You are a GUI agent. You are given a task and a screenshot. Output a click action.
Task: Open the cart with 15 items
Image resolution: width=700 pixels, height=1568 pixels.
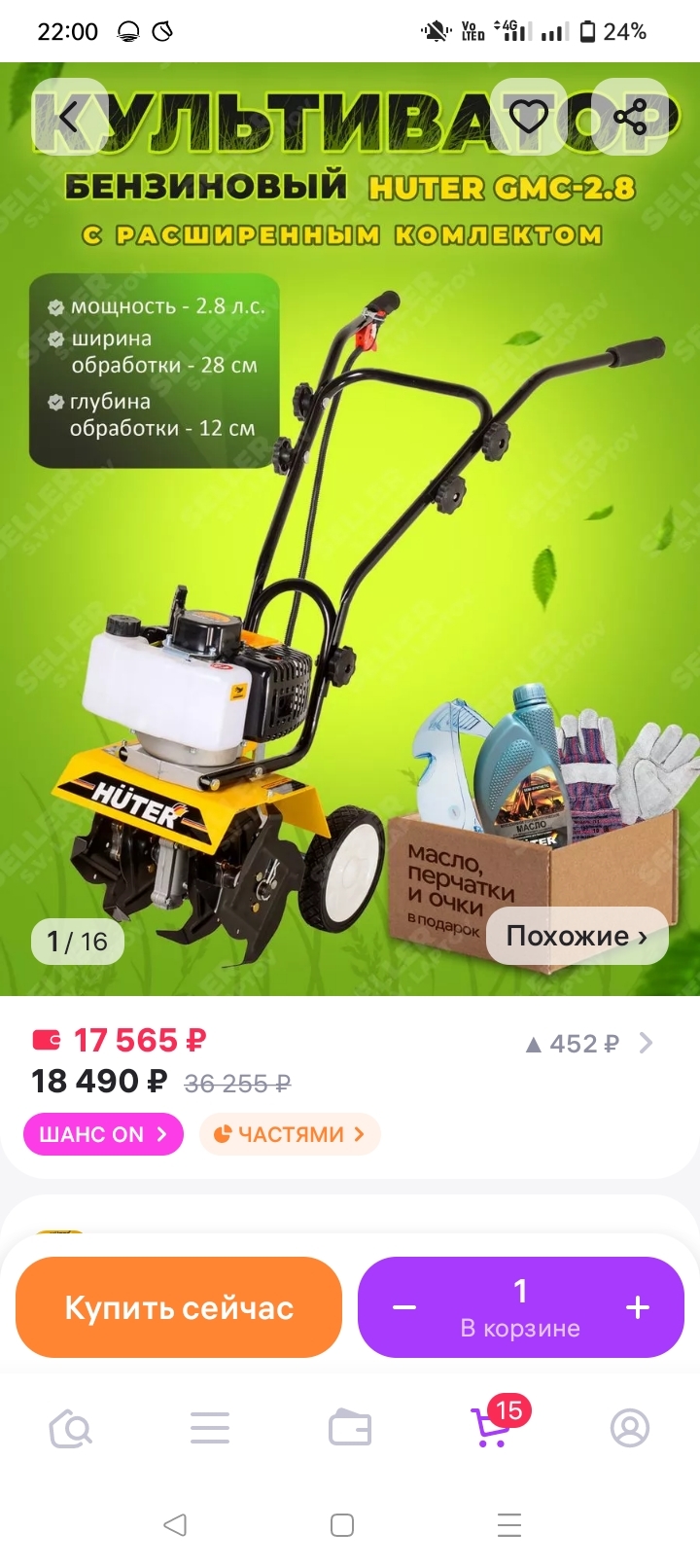point(492,1428)
